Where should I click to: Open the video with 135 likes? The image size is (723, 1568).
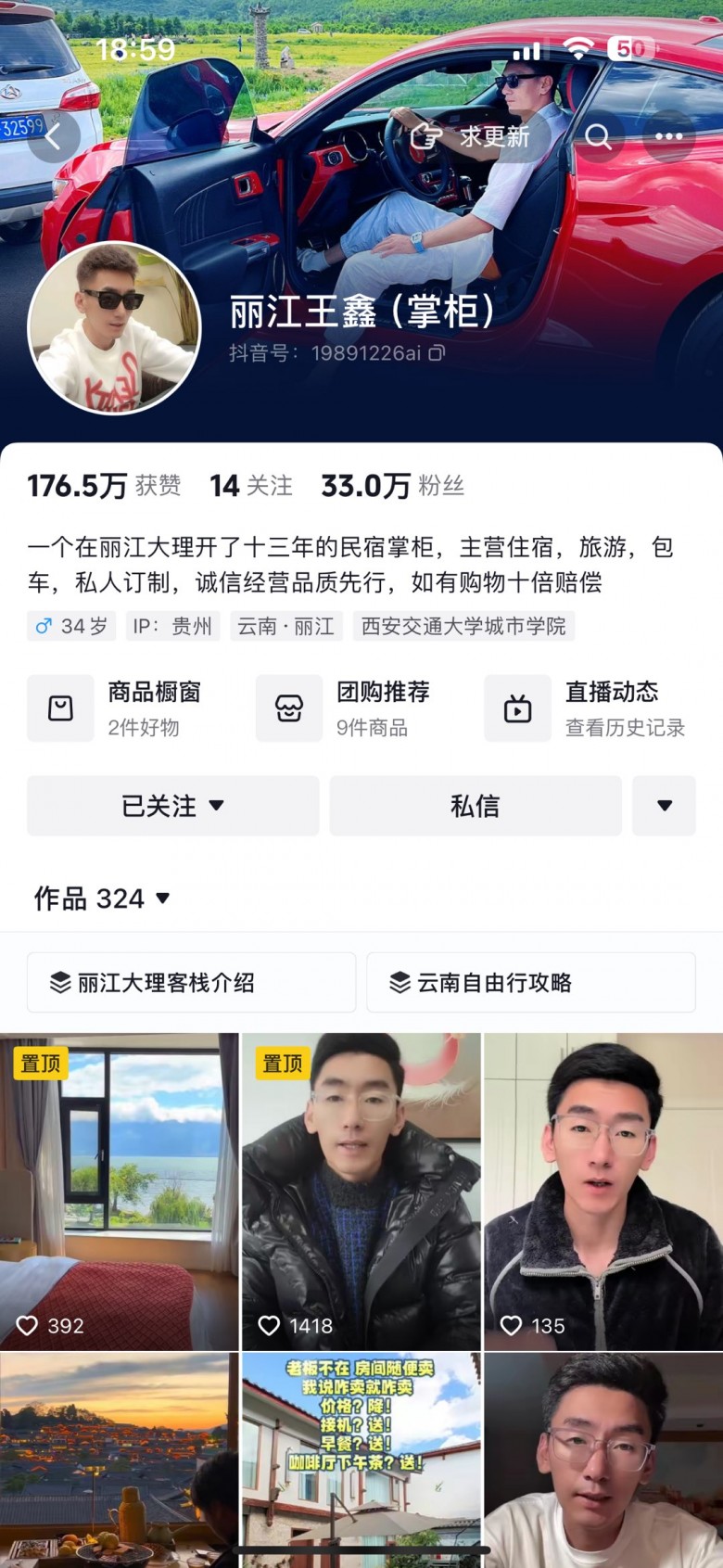[603, 1191]
